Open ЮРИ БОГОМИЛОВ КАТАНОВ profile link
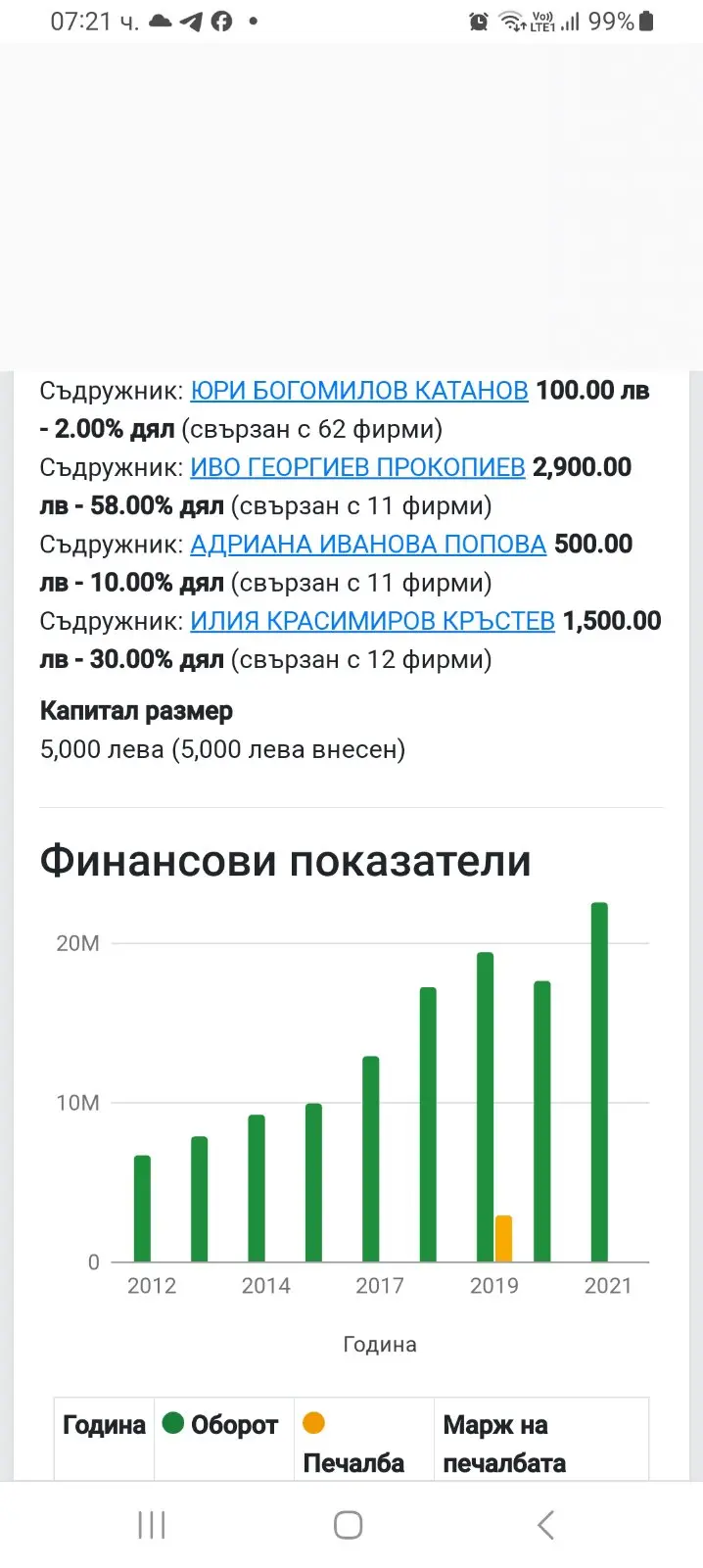This screenshot has height=1568, width=703. coord(358,391)
